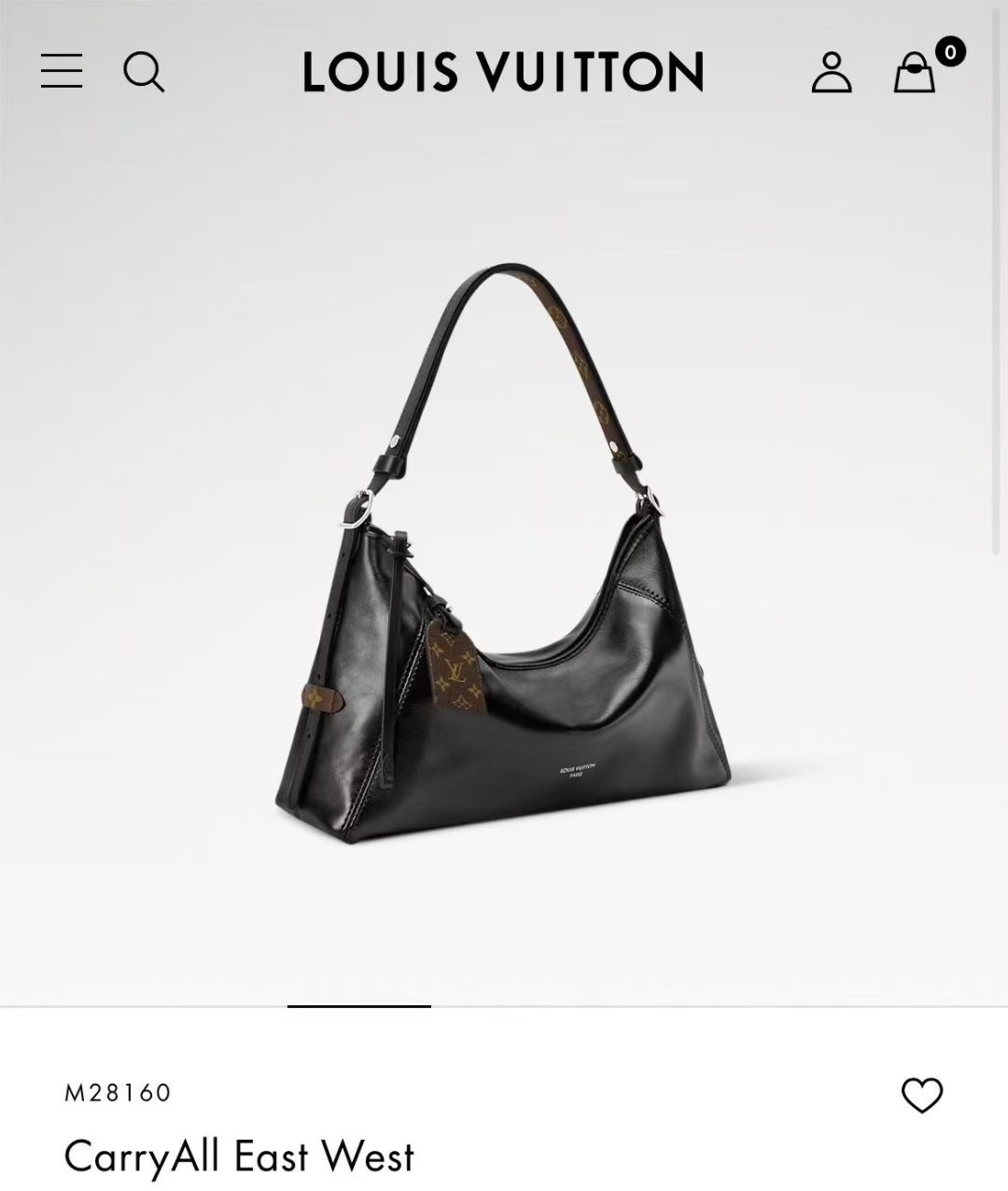View the shopping bag

click(x=915, y=72)
